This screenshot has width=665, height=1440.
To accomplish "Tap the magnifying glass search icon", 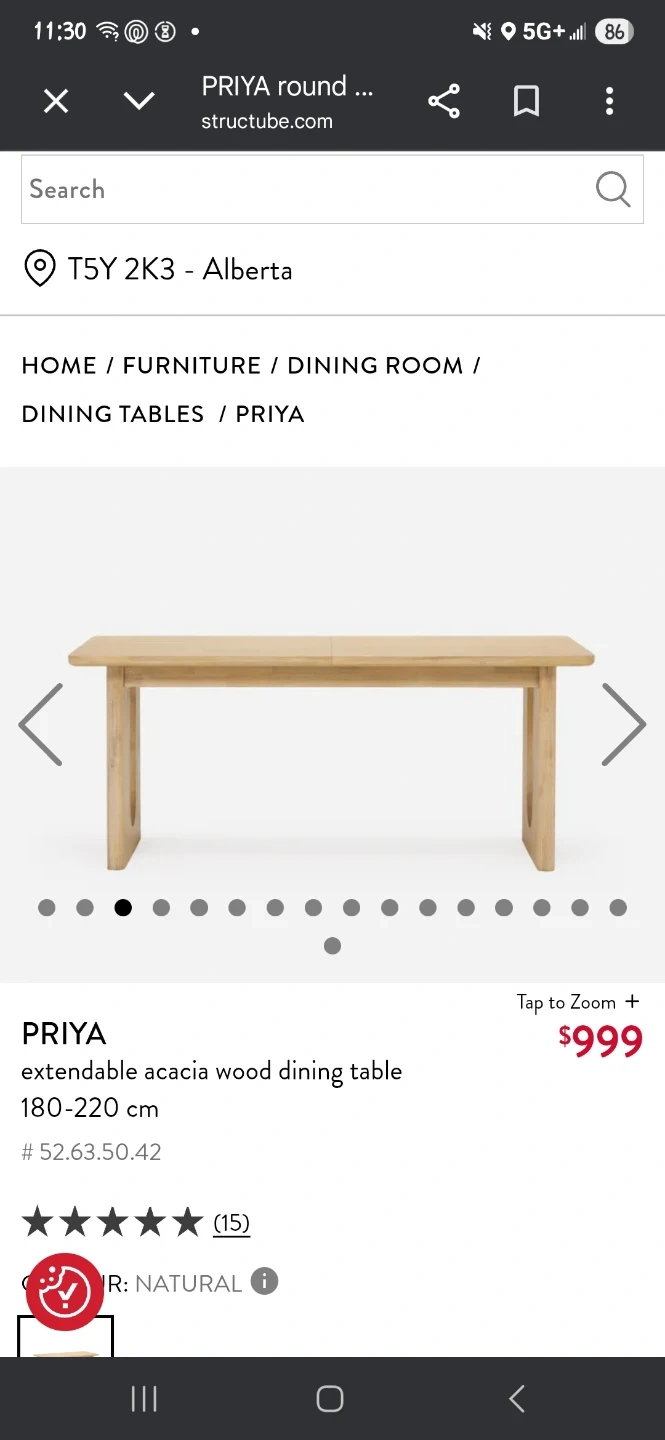I will coord(612,189).
